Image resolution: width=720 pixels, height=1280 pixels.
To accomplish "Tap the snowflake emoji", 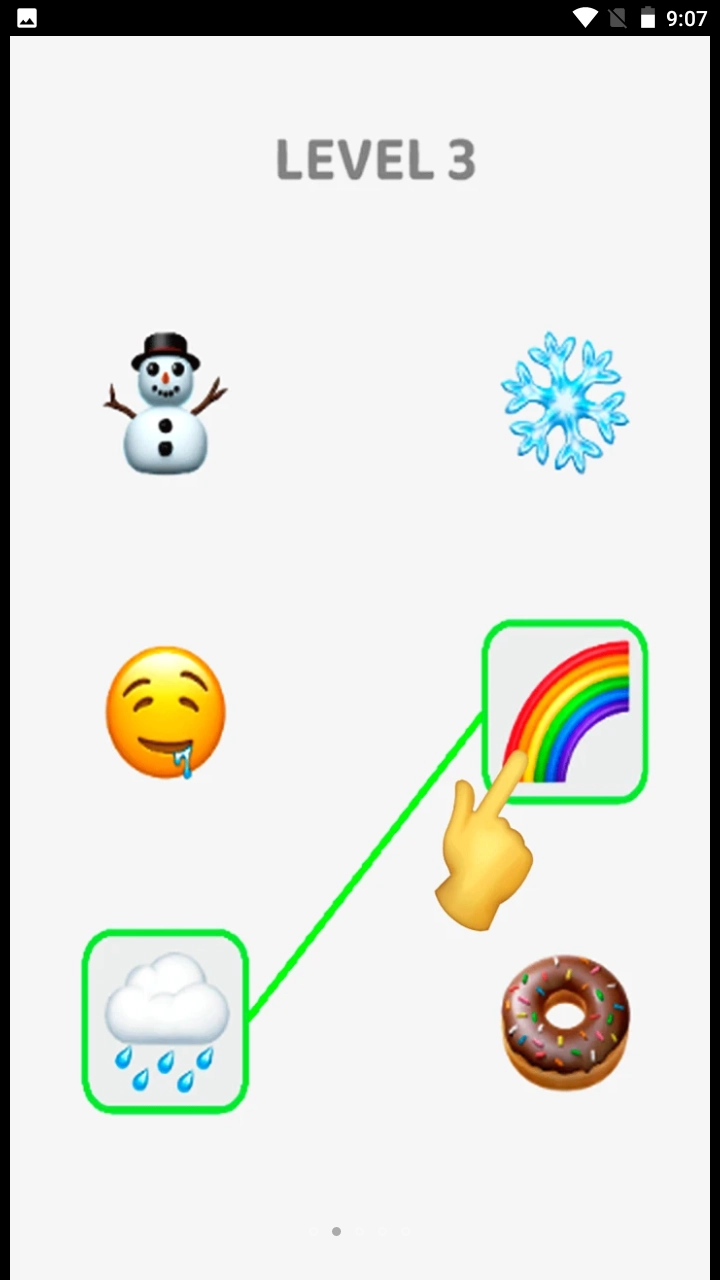I will (565, 402).
